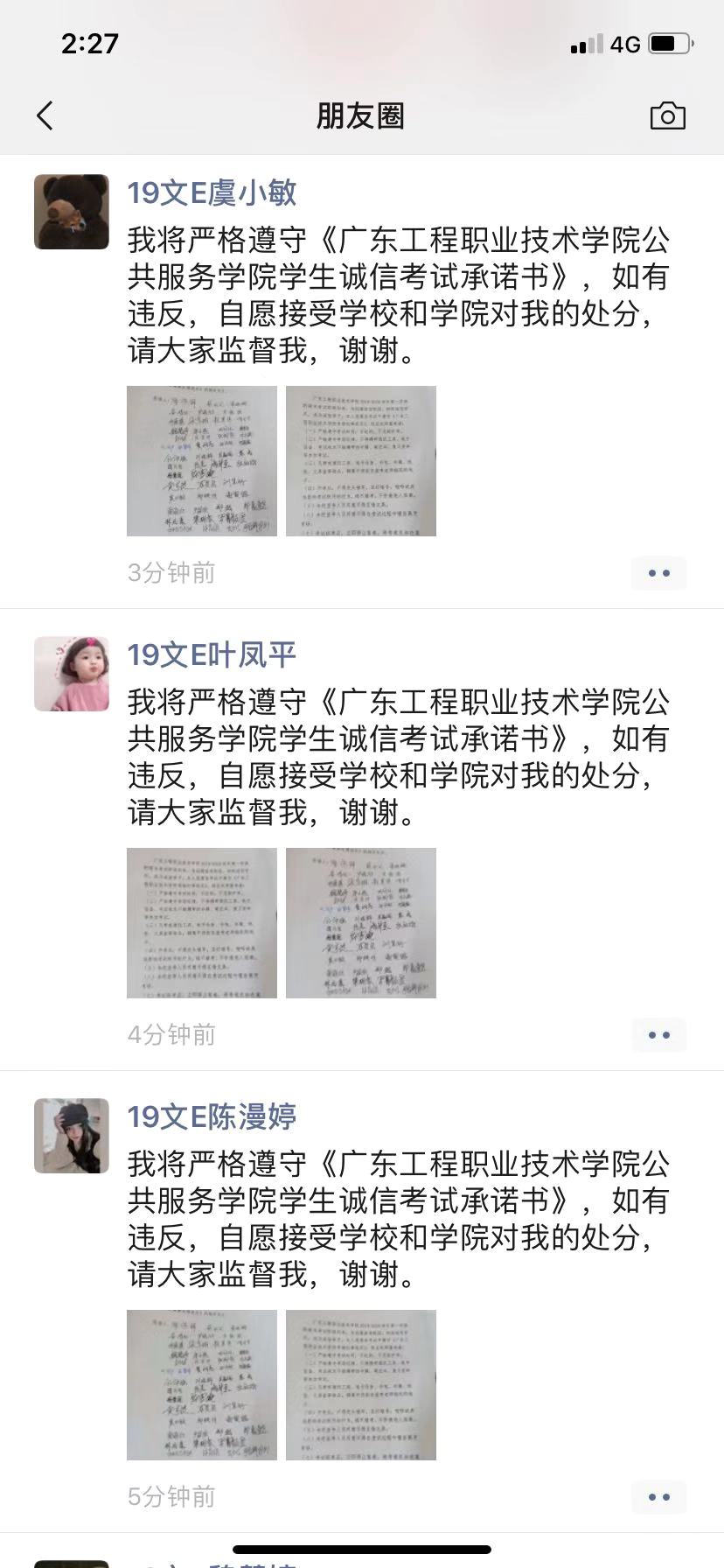Go back from 朋友圈
The image size is (724, 1568).
click(45, 115)
